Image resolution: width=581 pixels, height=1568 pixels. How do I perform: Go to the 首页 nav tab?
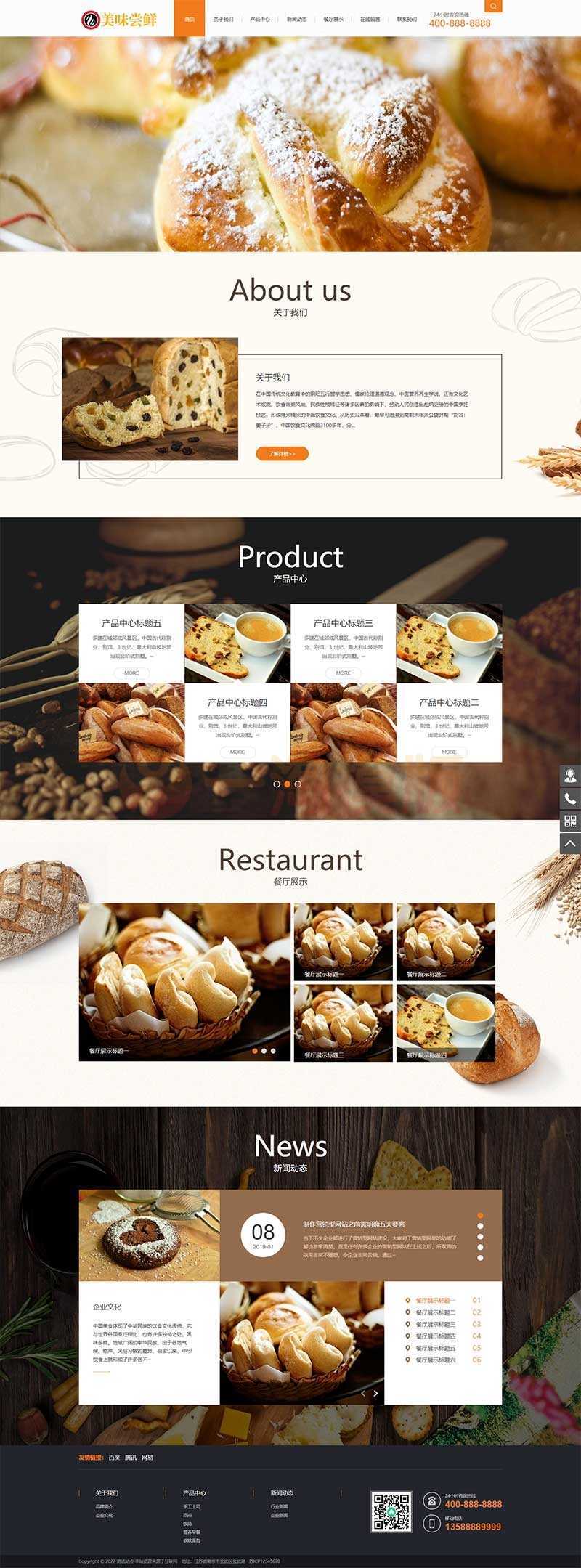click(190, 19)
